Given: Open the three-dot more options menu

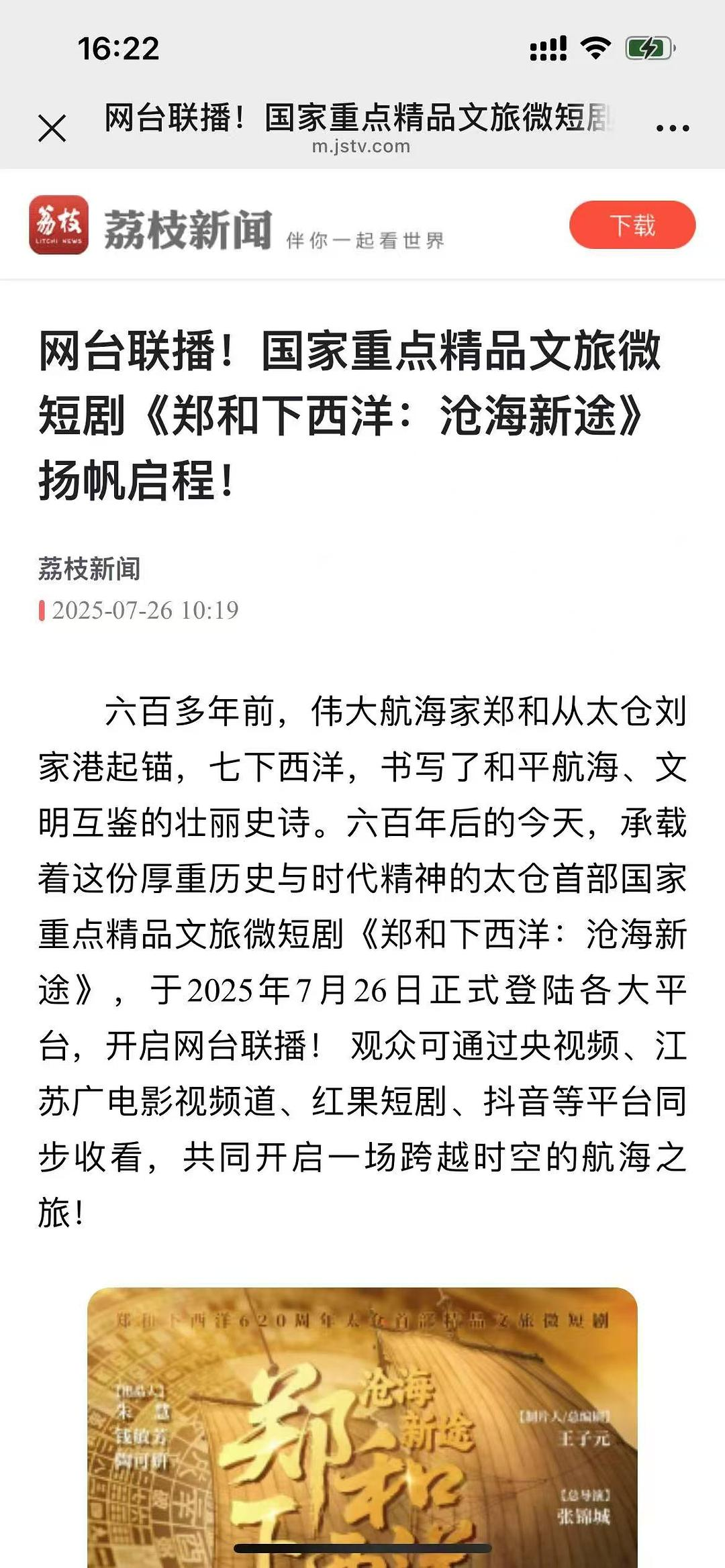Looking at the screenshot, I should (673, 127).
